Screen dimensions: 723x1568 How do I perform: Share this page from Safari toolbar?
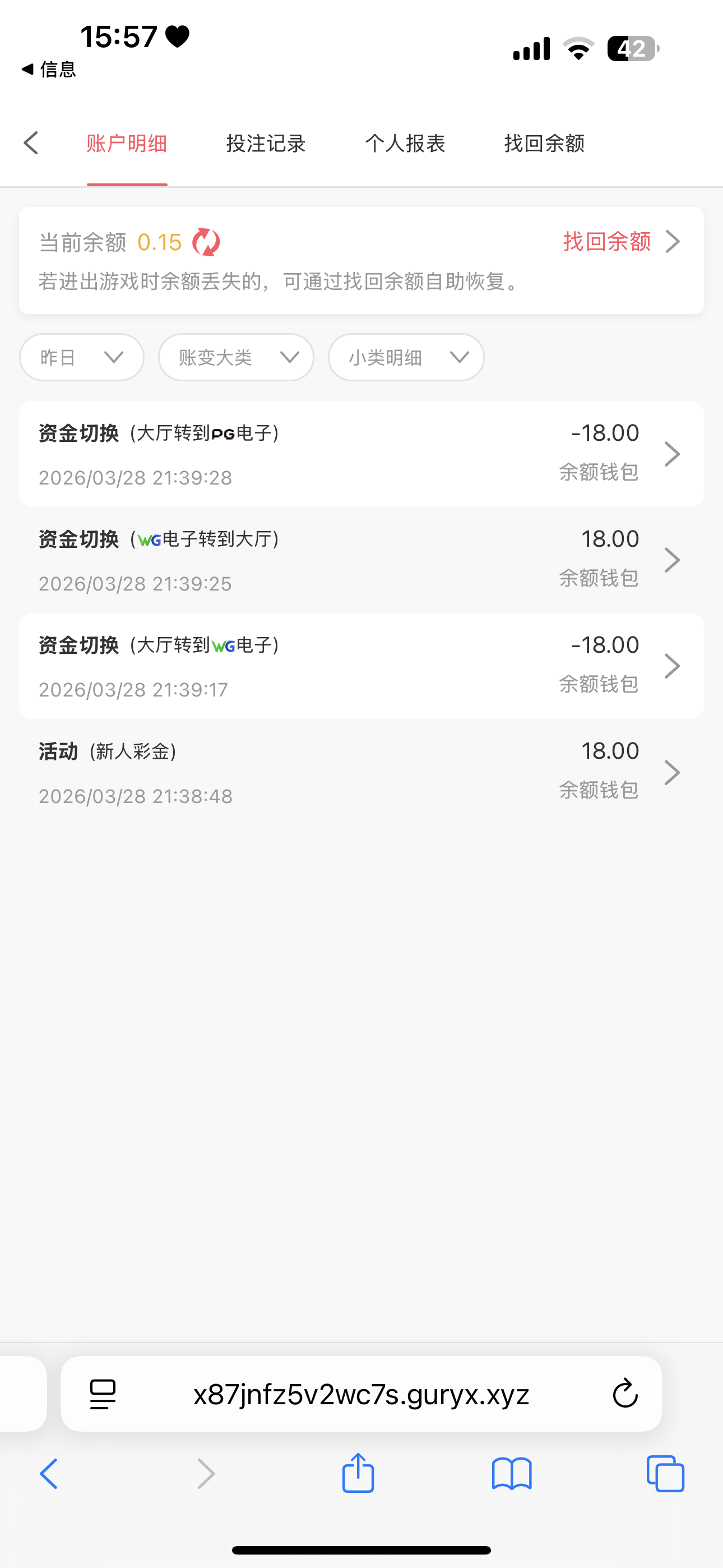(x=358, y=1474)
